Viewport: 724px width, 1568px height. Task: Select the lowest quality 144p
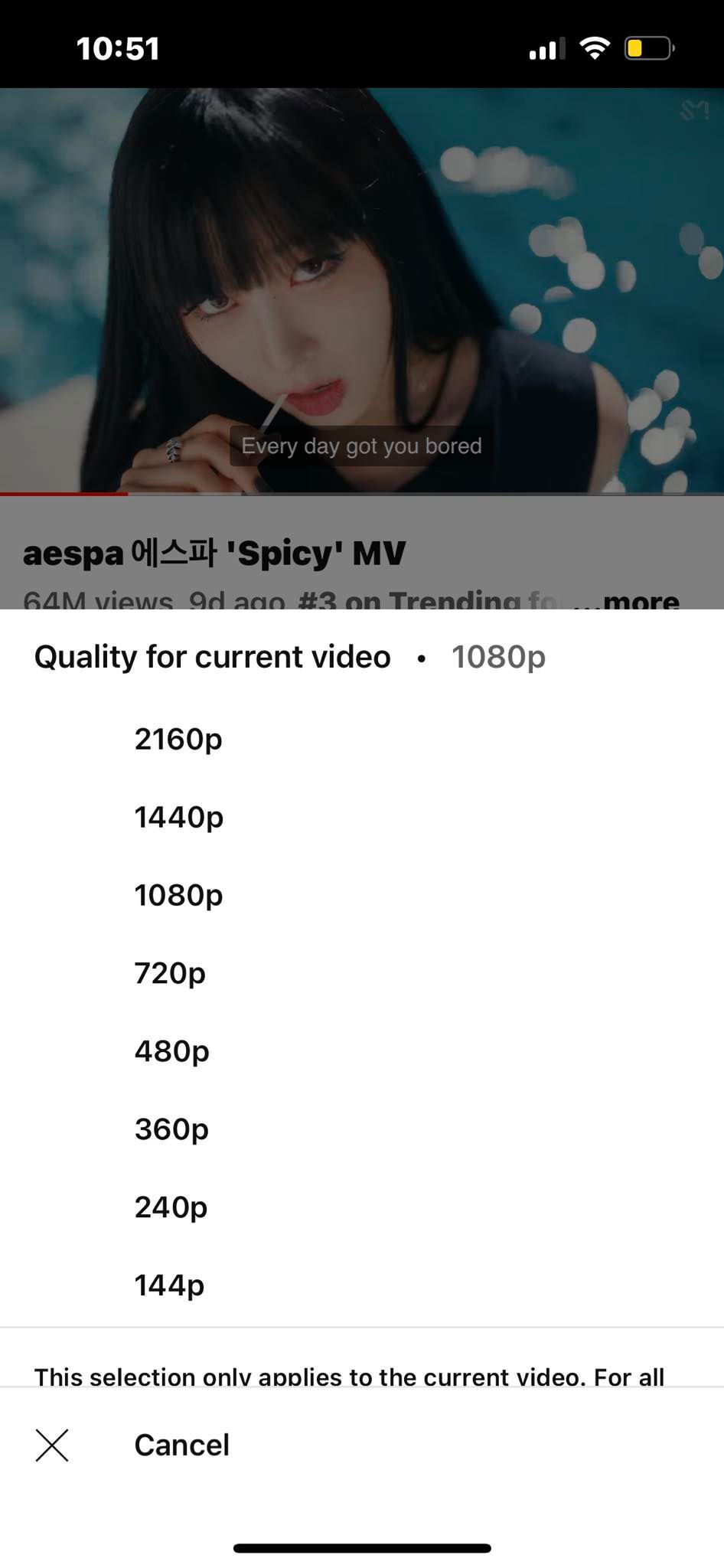tap(168, 1285)
